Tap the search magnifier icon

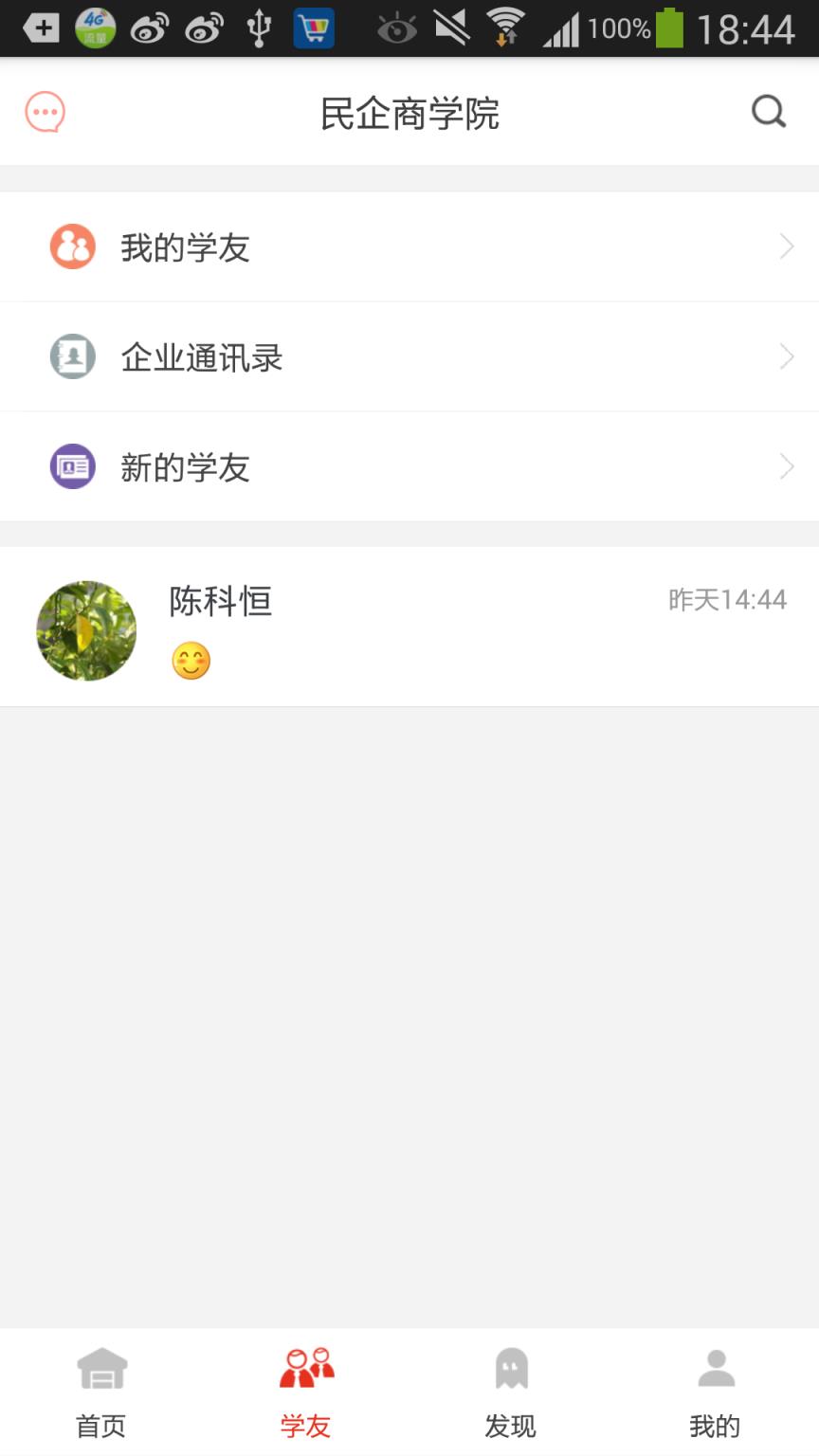768,112
